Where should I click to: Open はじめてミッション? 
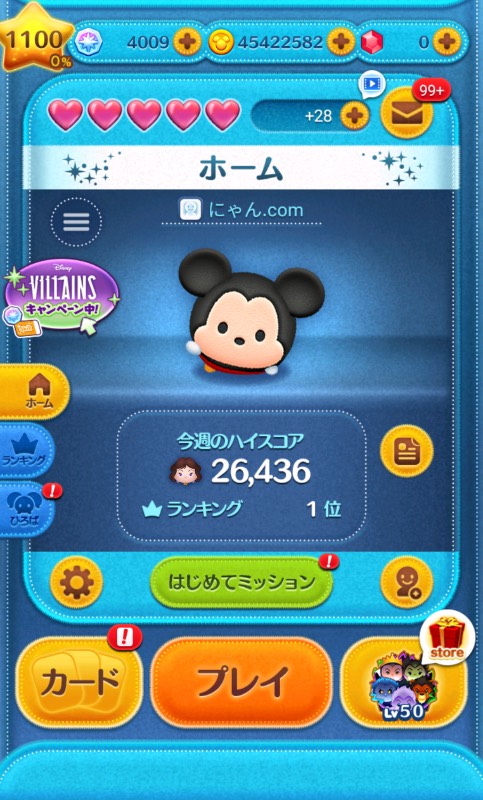[x=241, y=582]
